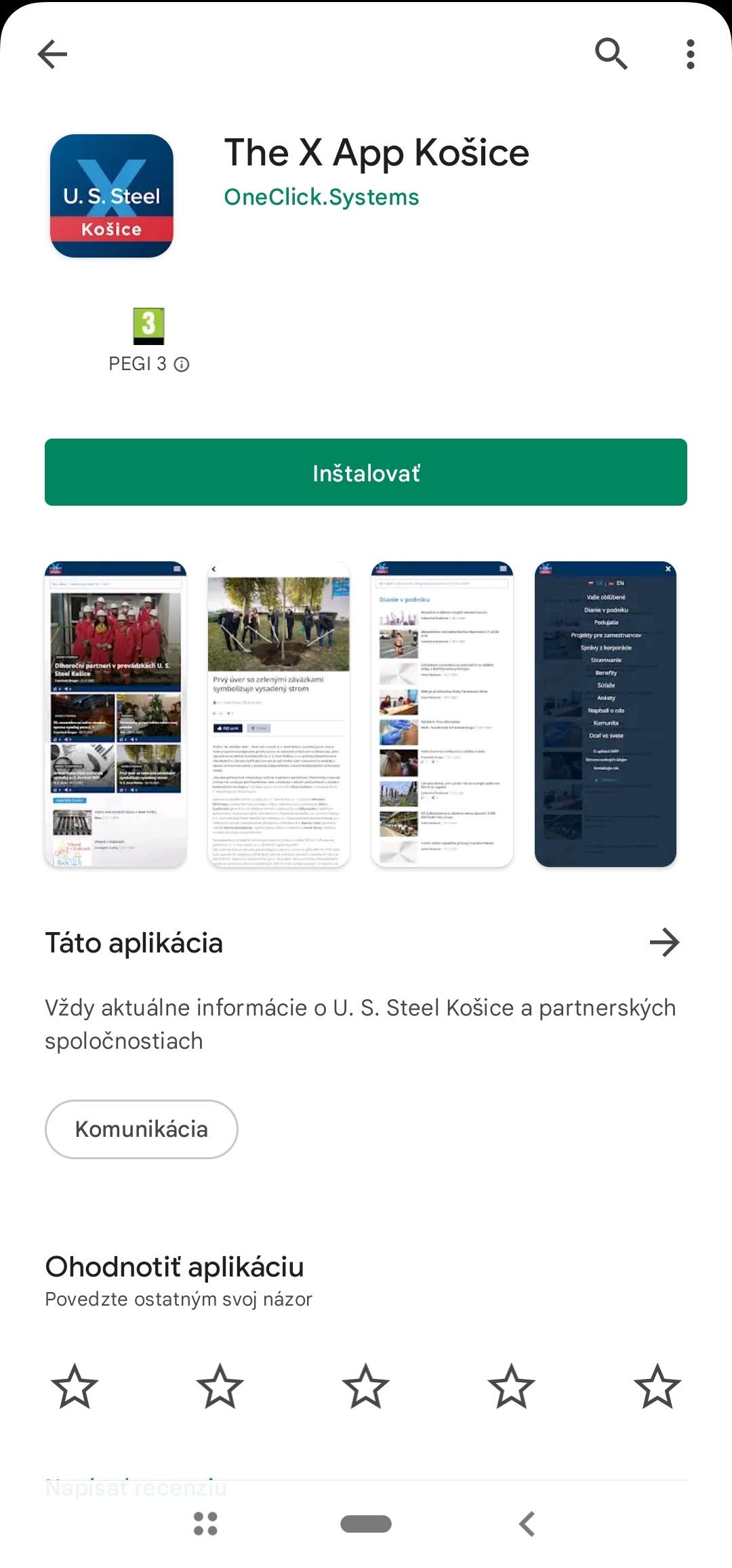Image resolution: width=732 pixels, height=1568 pixels.
Task: Rate the app three stars
Action: pyautogui.click(x=366, y=1386)
